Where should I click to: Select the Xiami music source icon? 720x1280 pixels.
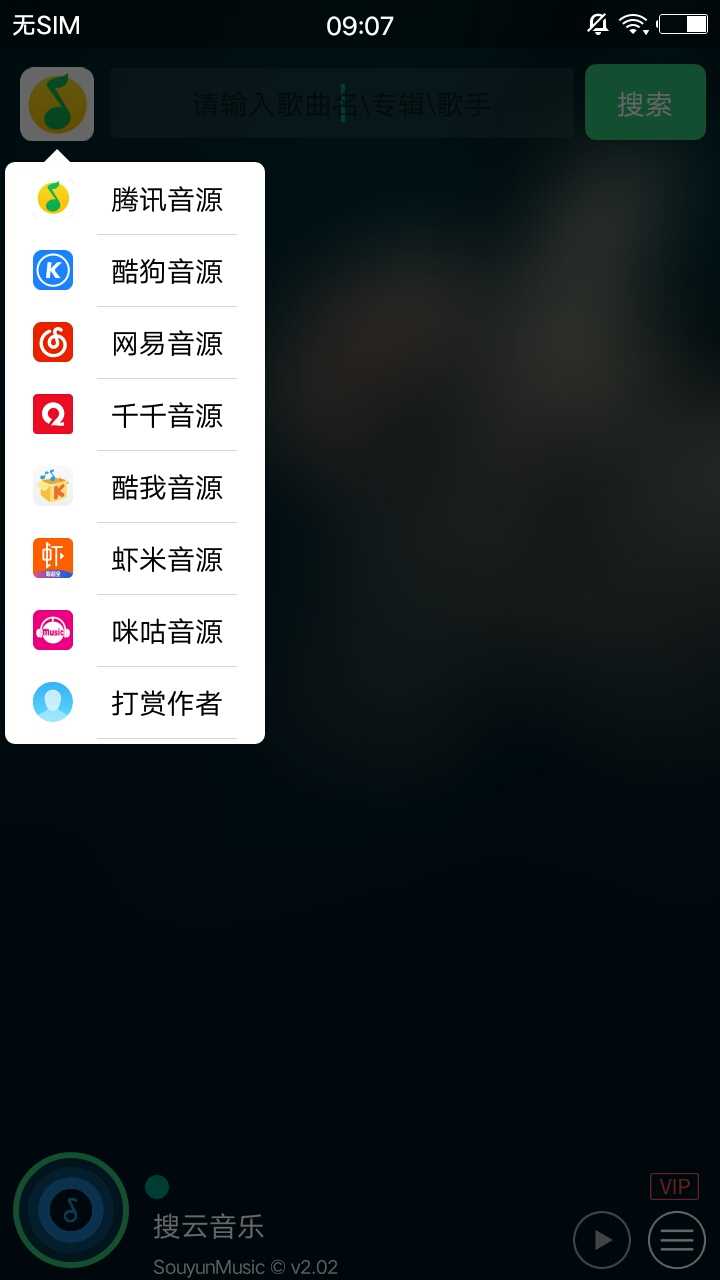52,558
